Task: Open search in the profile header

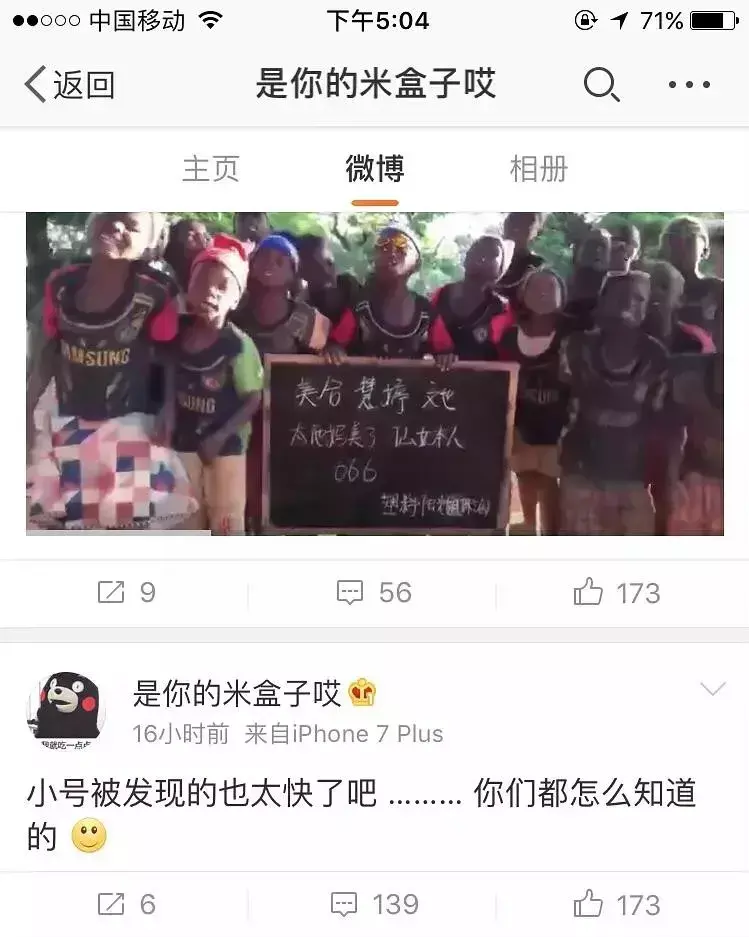Action: point(600,85)
